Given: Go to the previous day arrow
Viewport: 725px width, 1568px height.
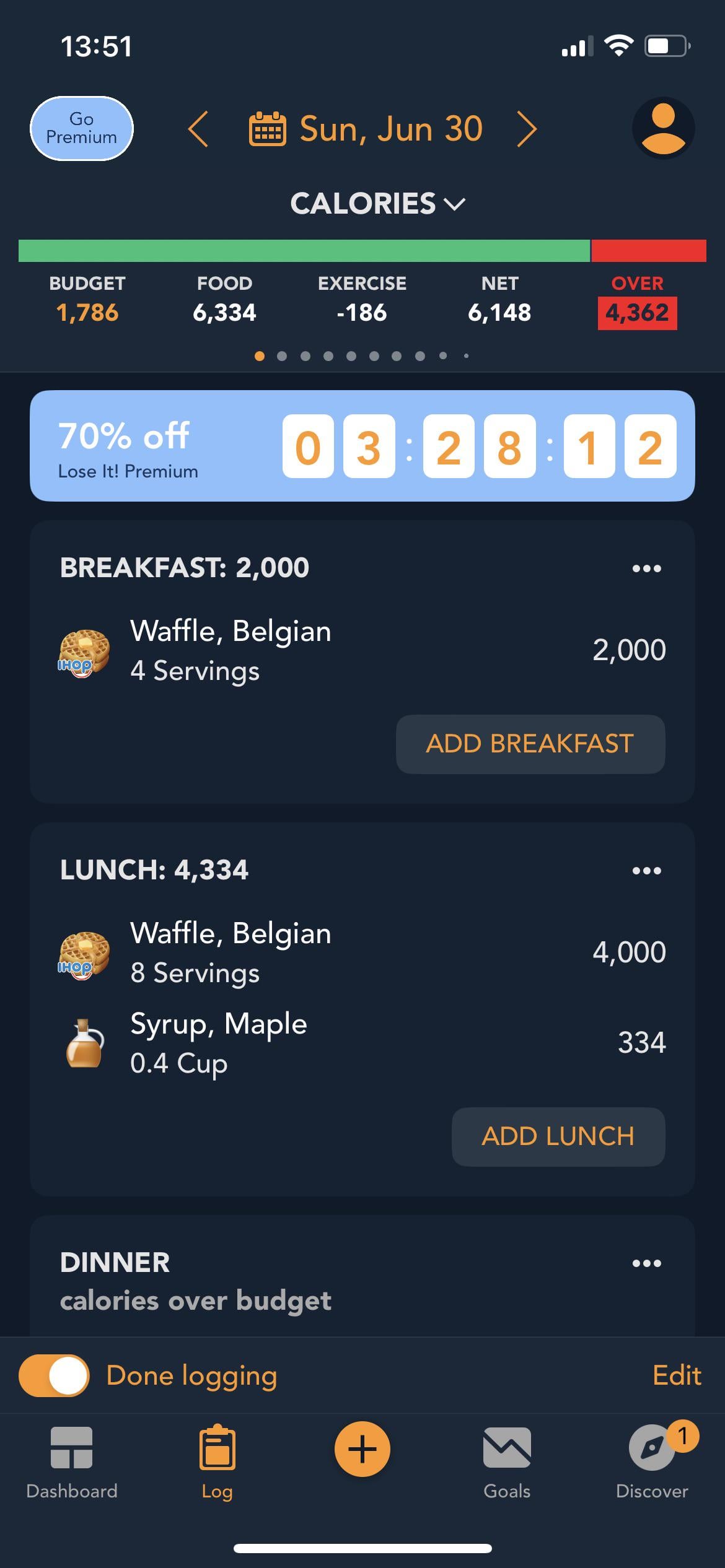Looking at the screenshot, I should [x=198, y=129].
